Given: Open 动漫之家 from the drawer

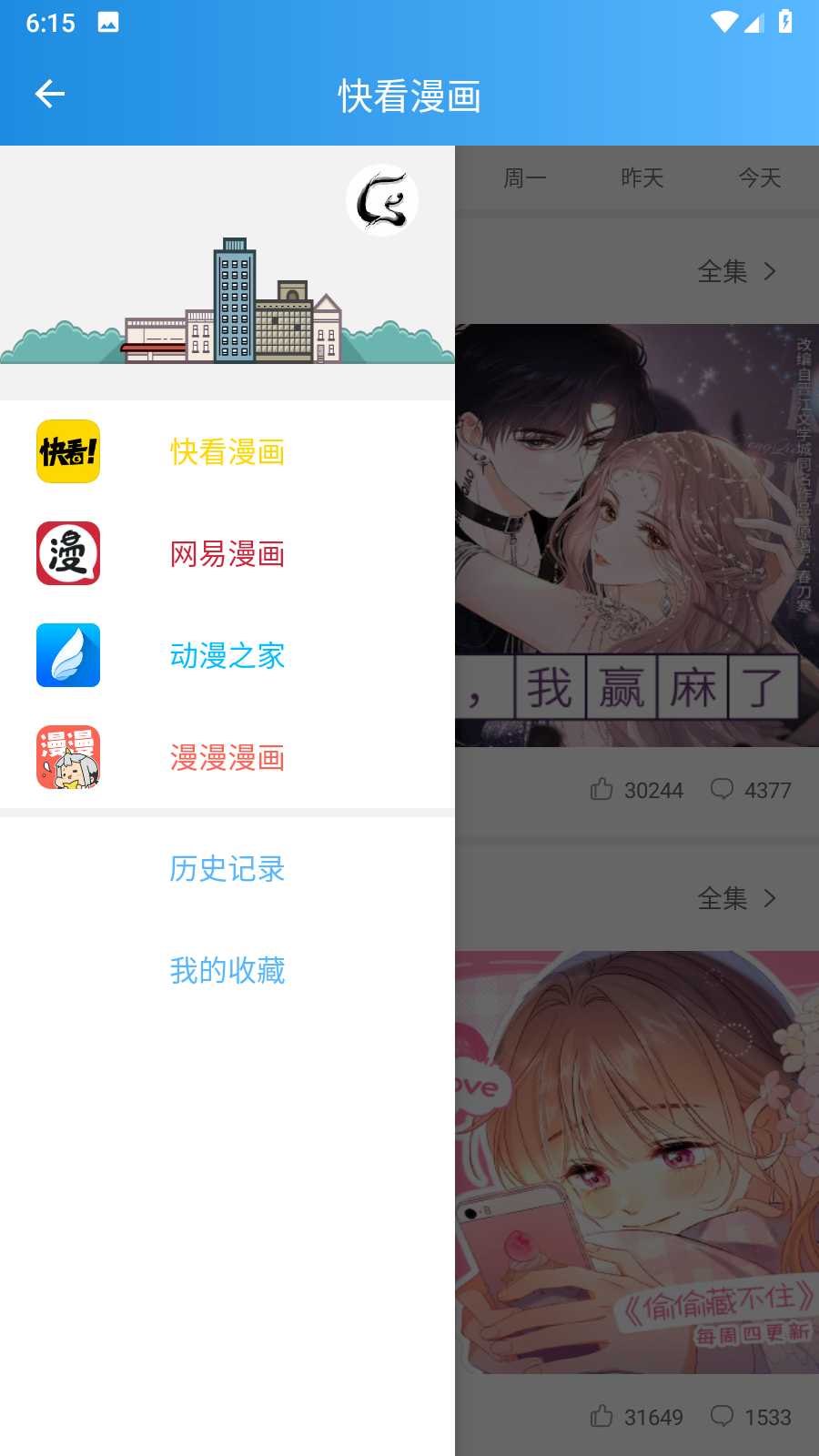Looking at the screenshot, I should (227, 655).
